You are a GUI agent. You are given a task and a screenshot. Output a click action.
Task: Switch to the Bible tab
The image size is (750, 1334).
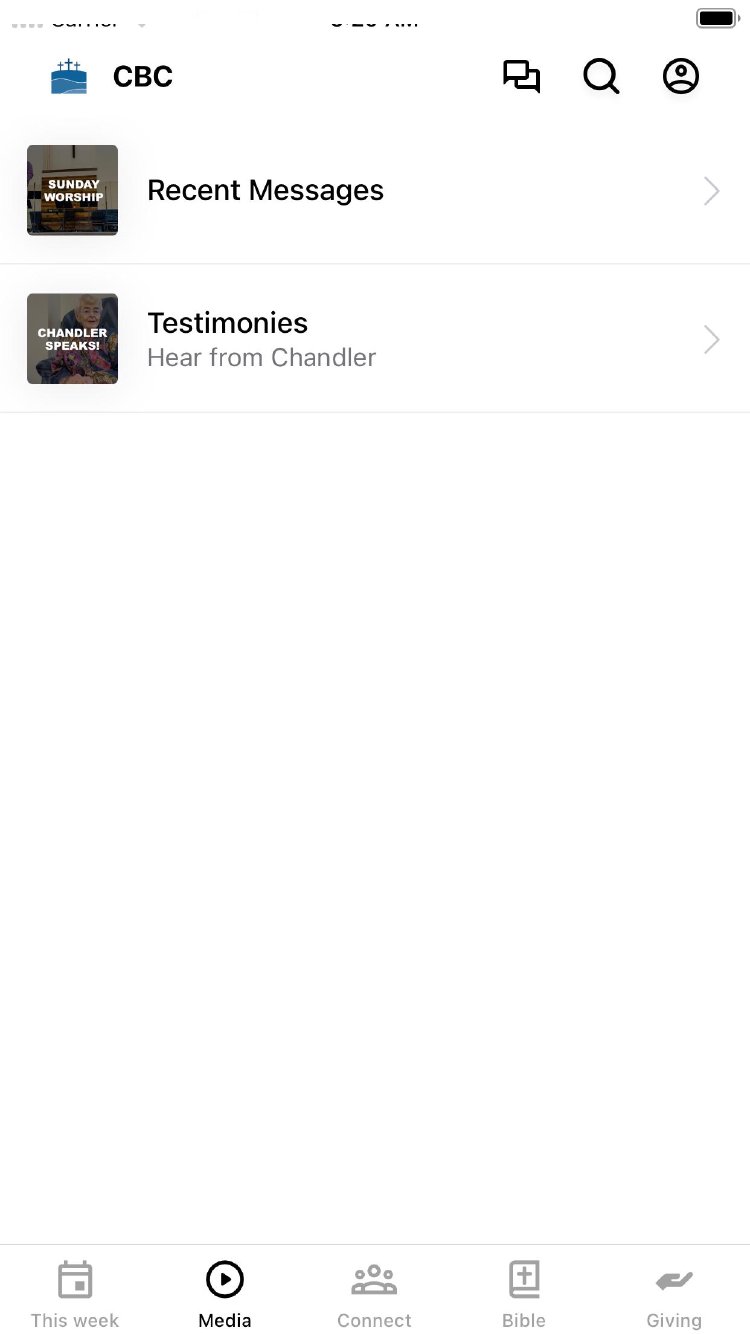point(524,1293)
